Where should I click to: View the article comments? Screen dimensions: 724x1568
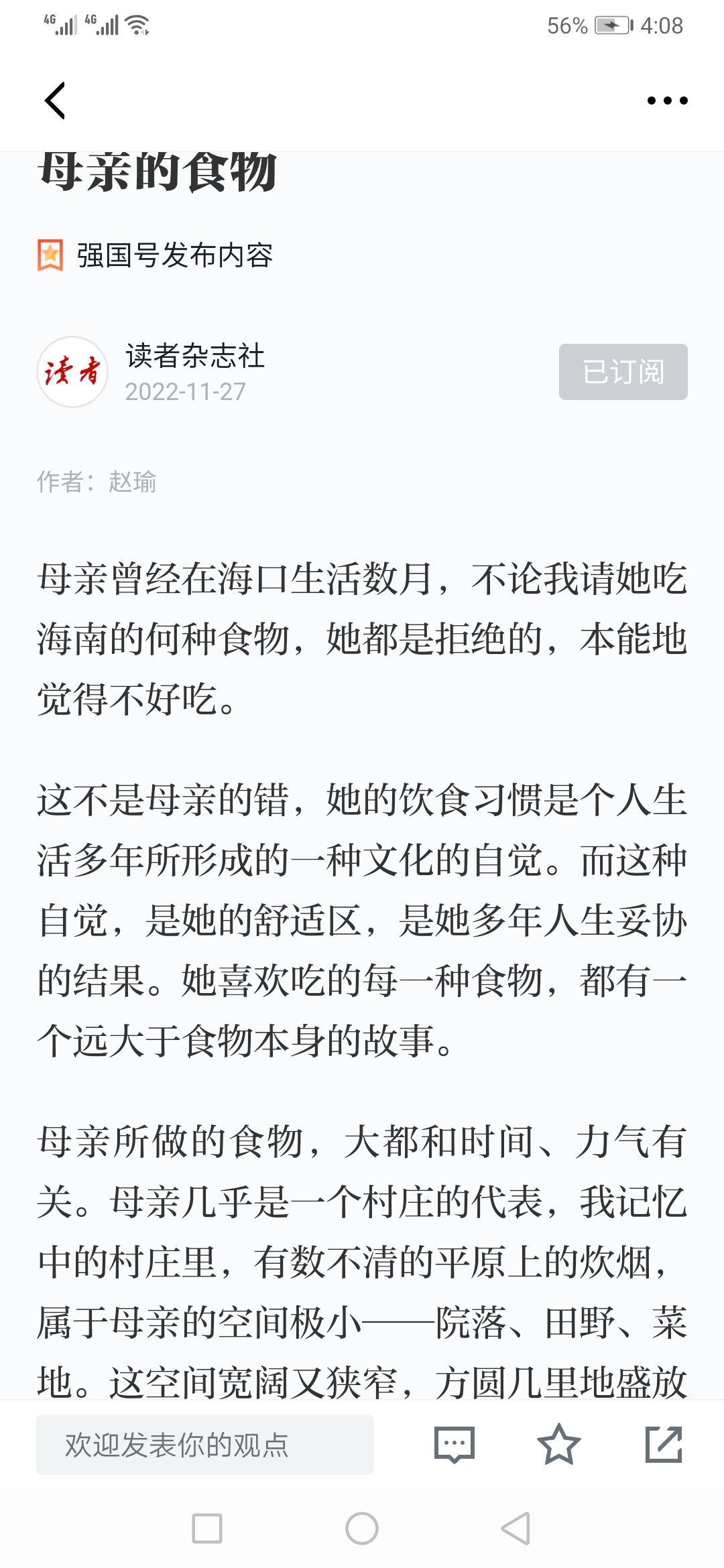point(455,1445)
